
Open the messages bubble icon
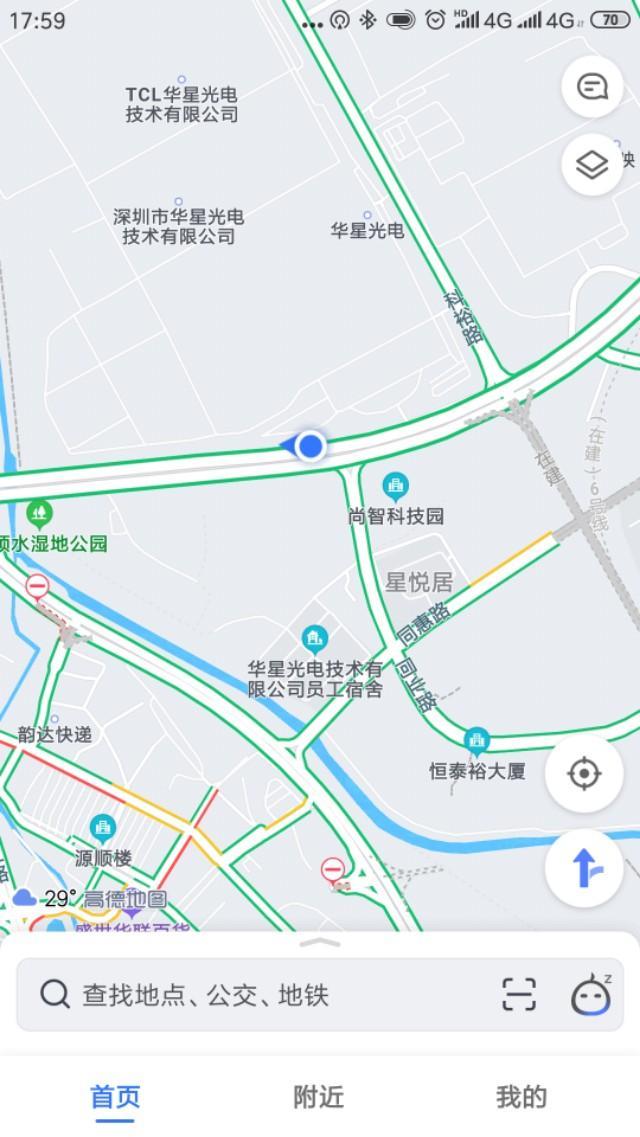(593, 87)
